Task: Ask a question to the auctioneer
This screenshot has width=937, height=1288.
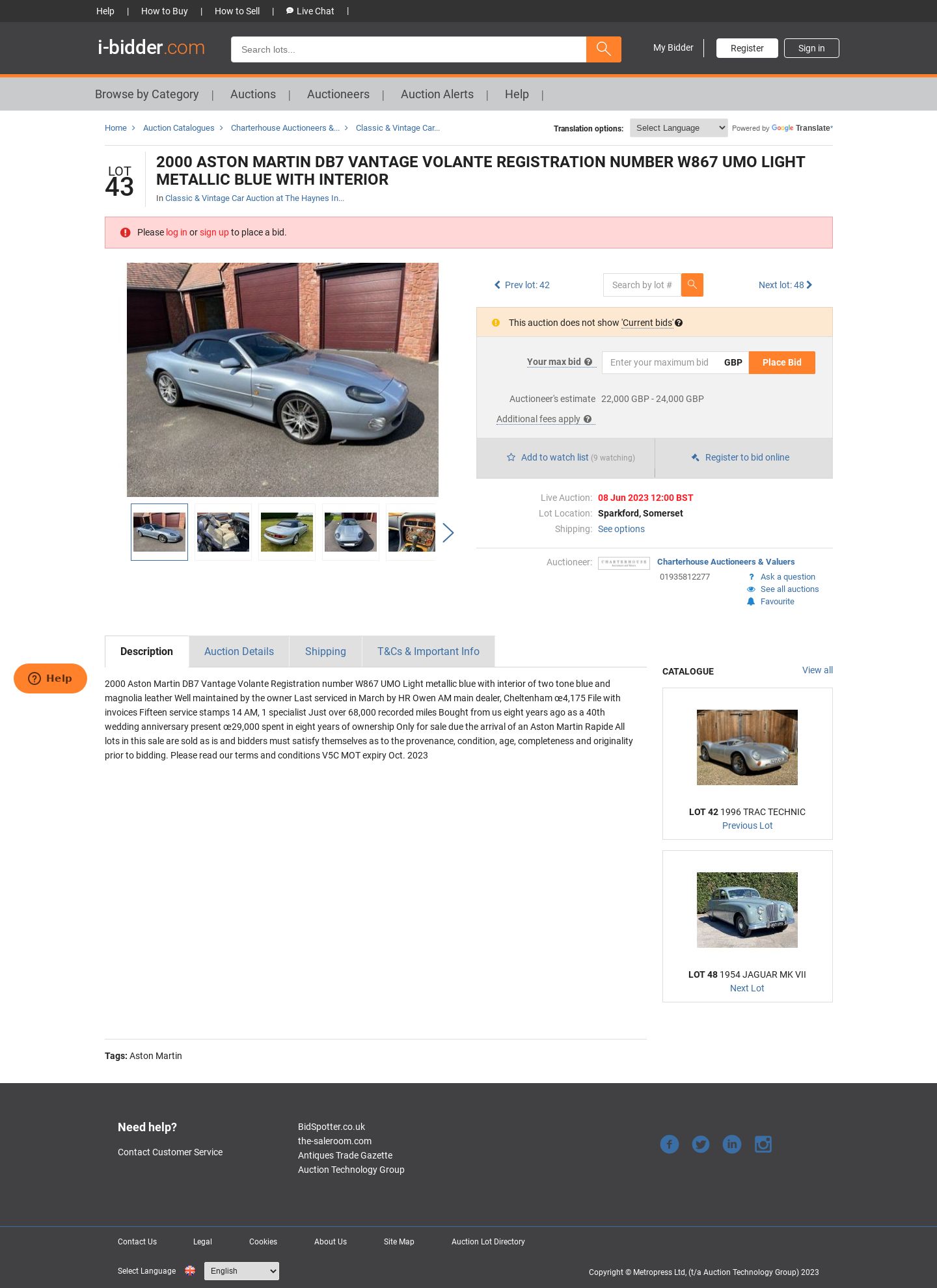Action: [x=787, y=577]
